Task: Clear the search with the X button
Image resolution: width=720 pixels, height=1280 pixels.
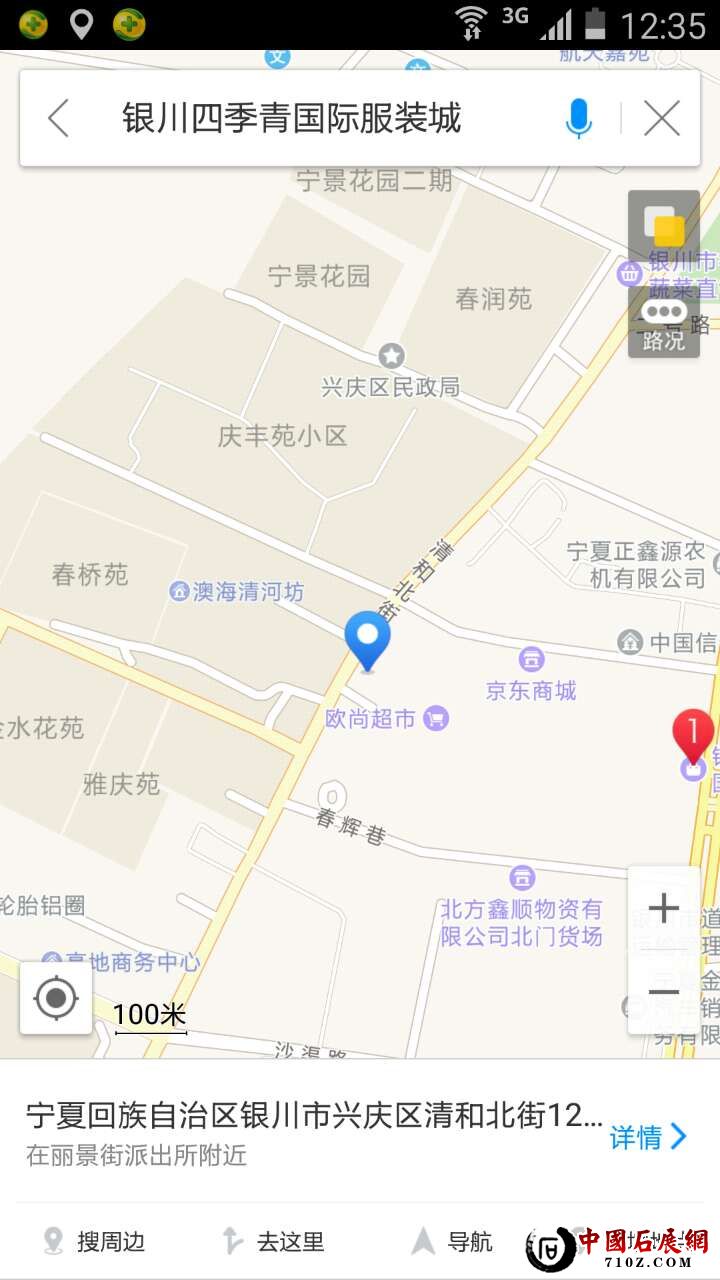Action: coord(662,117)
